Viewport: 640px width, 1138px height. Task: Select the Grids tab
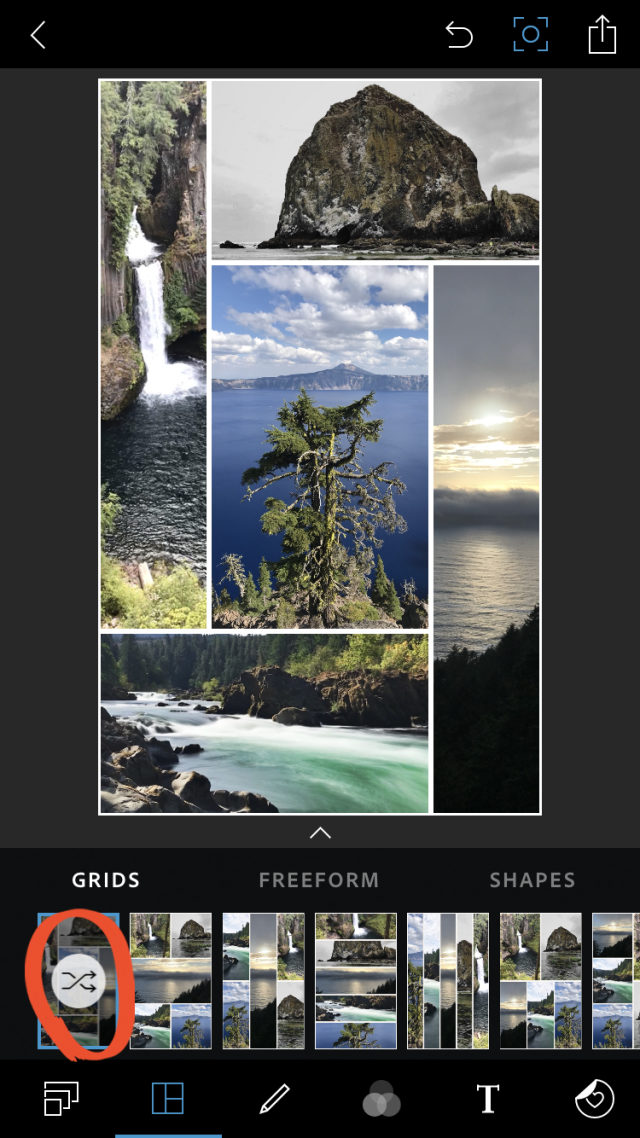tap(106, 880)
